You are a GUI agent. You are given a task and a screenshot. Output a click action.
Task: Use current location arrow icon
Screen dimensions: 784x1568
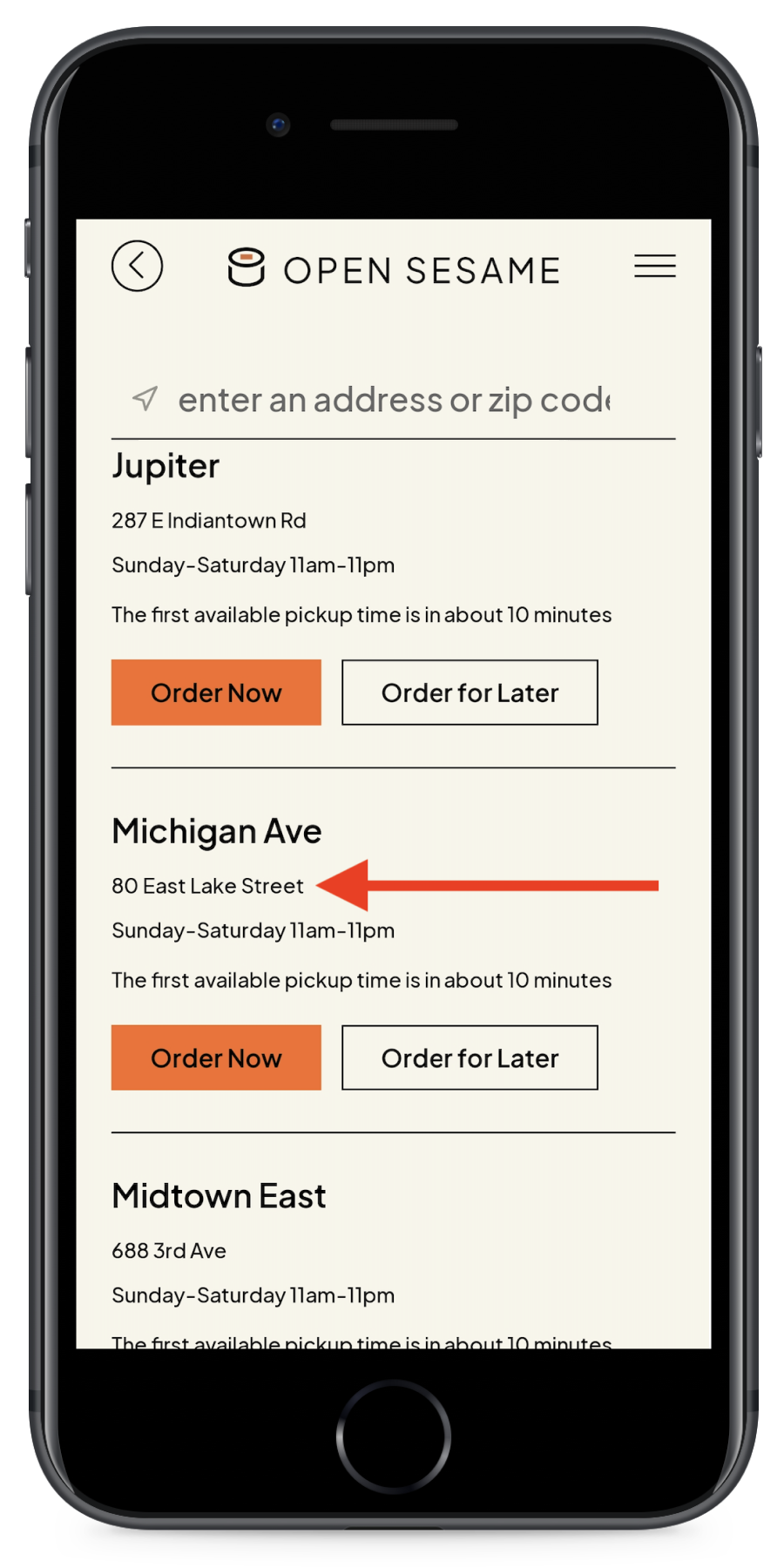145,399
